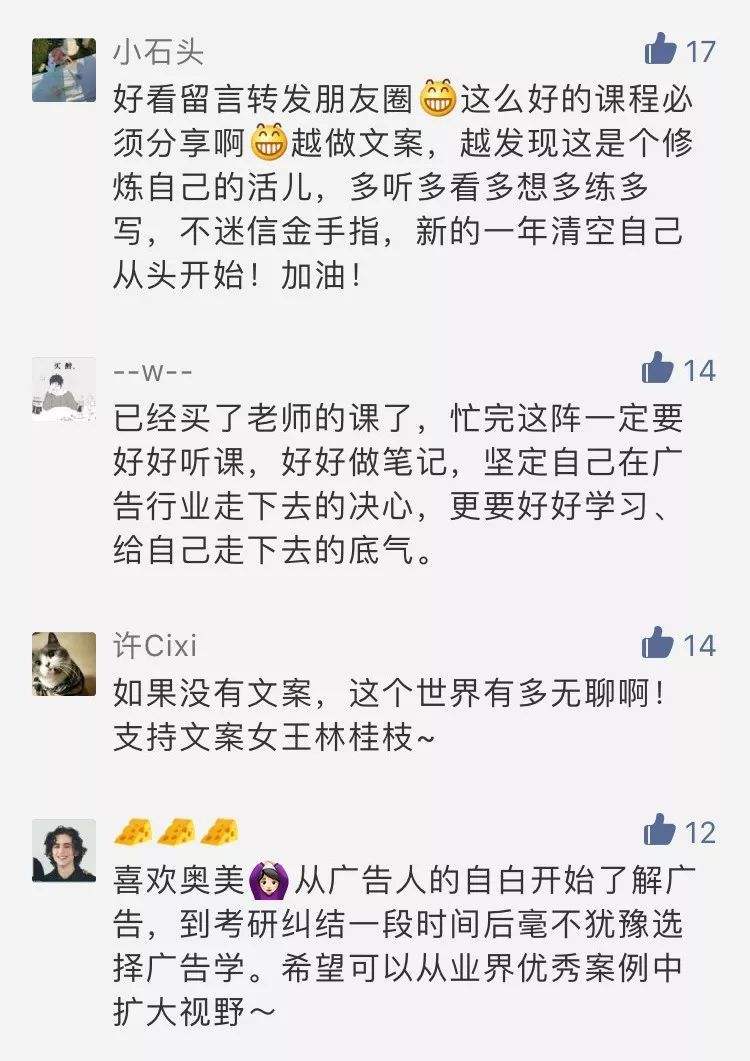Tap the thumbs-up icon beside 许Cixi's comment

pyautogui.click(x=658, y=645)
